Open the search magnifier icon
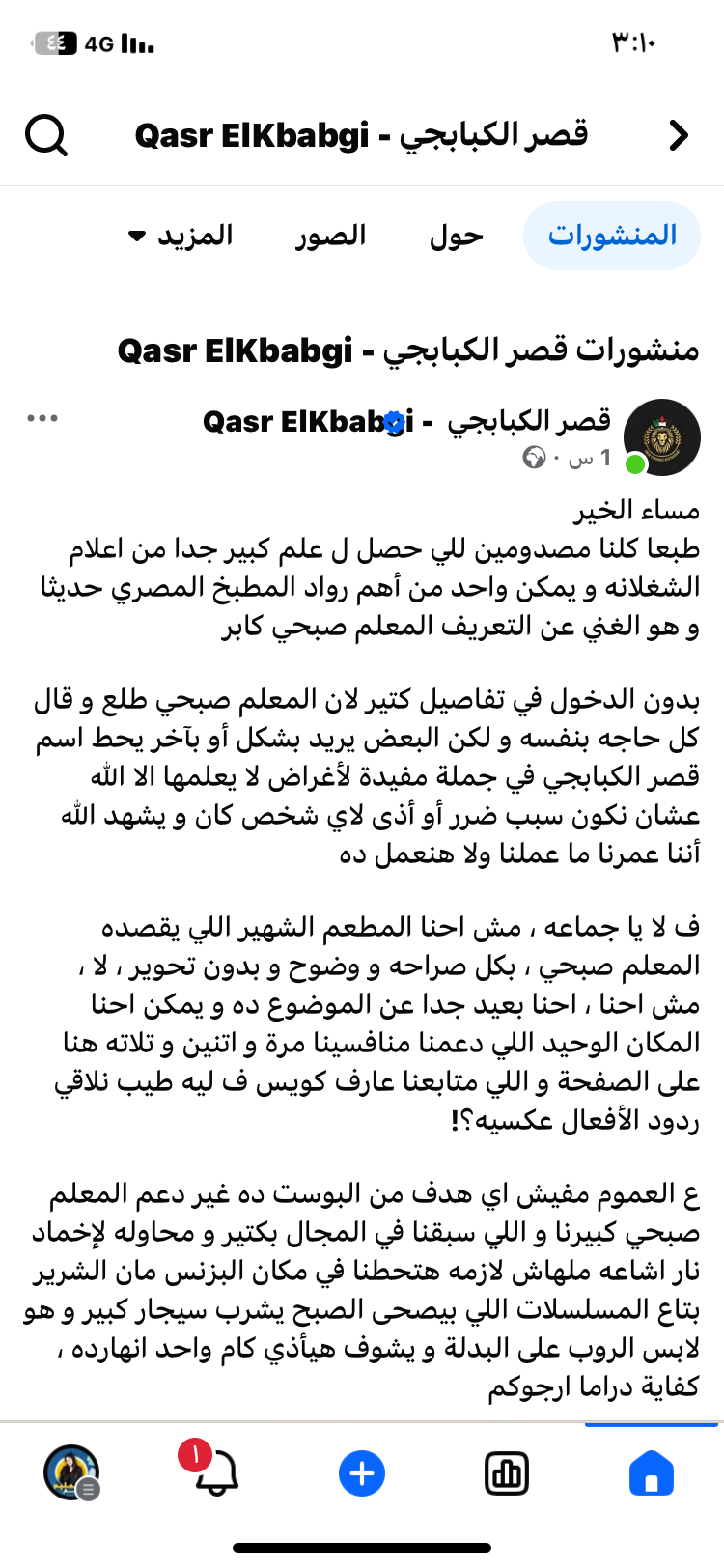The image size is (724, 1568). 45,135
